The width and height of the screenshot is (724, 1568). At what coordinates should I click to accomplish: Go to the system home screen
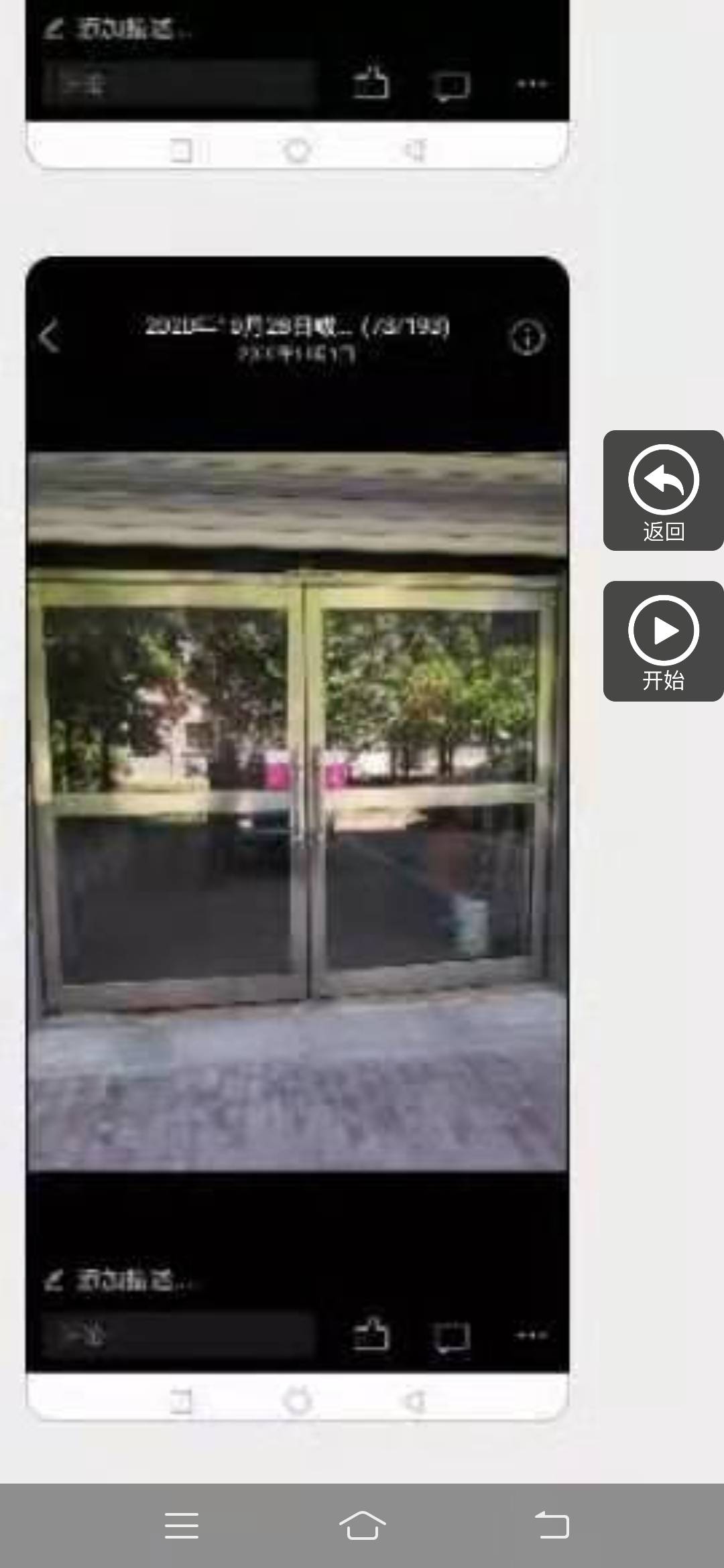[x=362, y=1526]
